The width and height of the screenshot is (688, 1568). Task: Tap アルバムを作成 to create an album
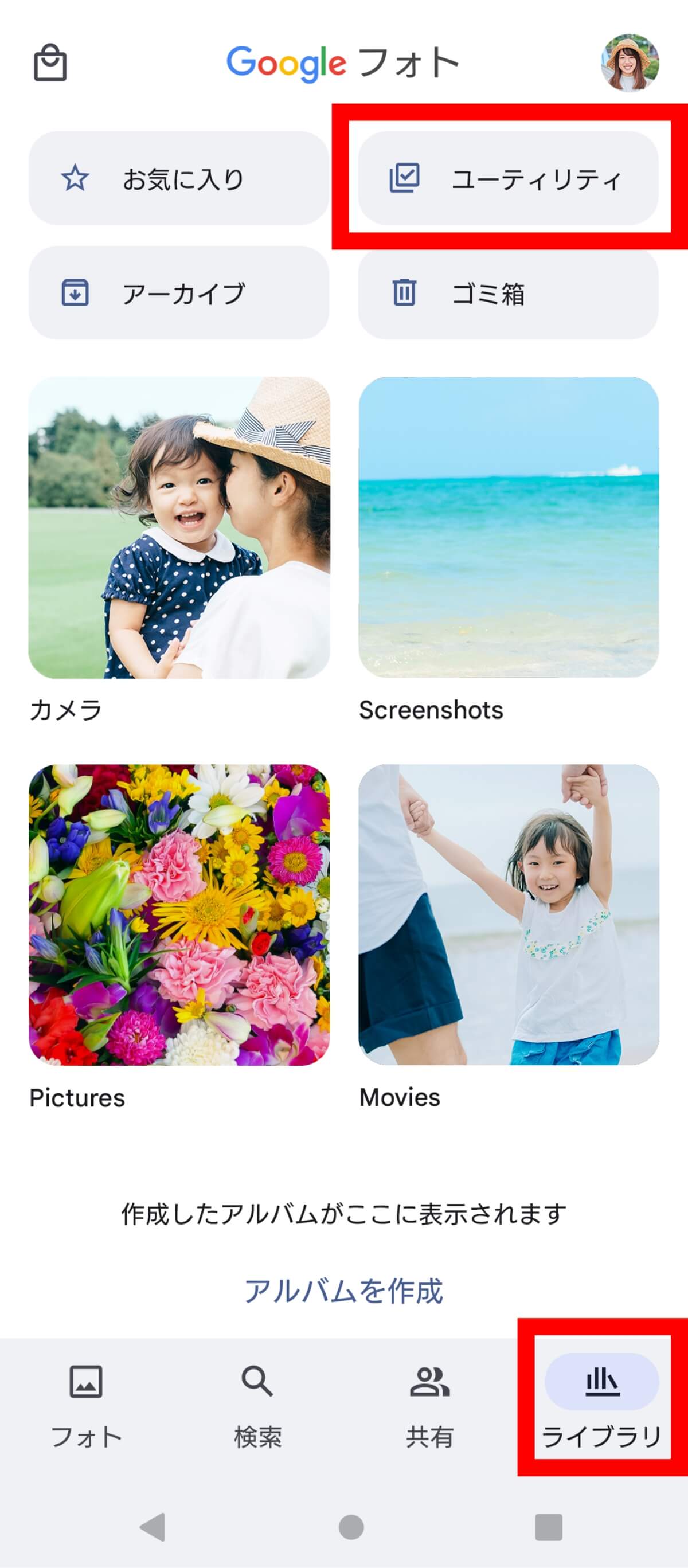(x=343, y=1292)
